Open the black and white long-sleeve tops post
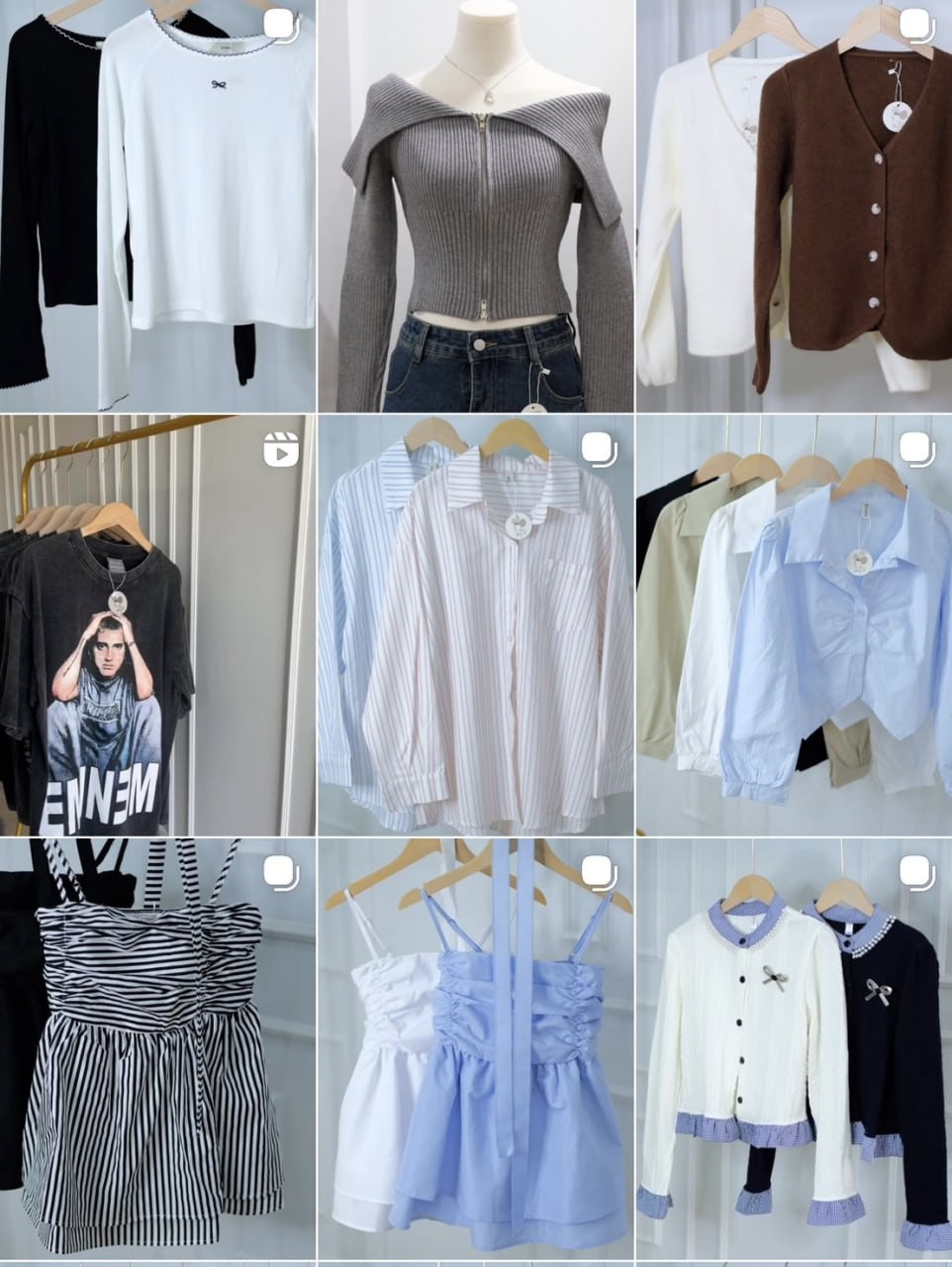The width and height of the screenshot is (952, 1267). coord(157,205)
